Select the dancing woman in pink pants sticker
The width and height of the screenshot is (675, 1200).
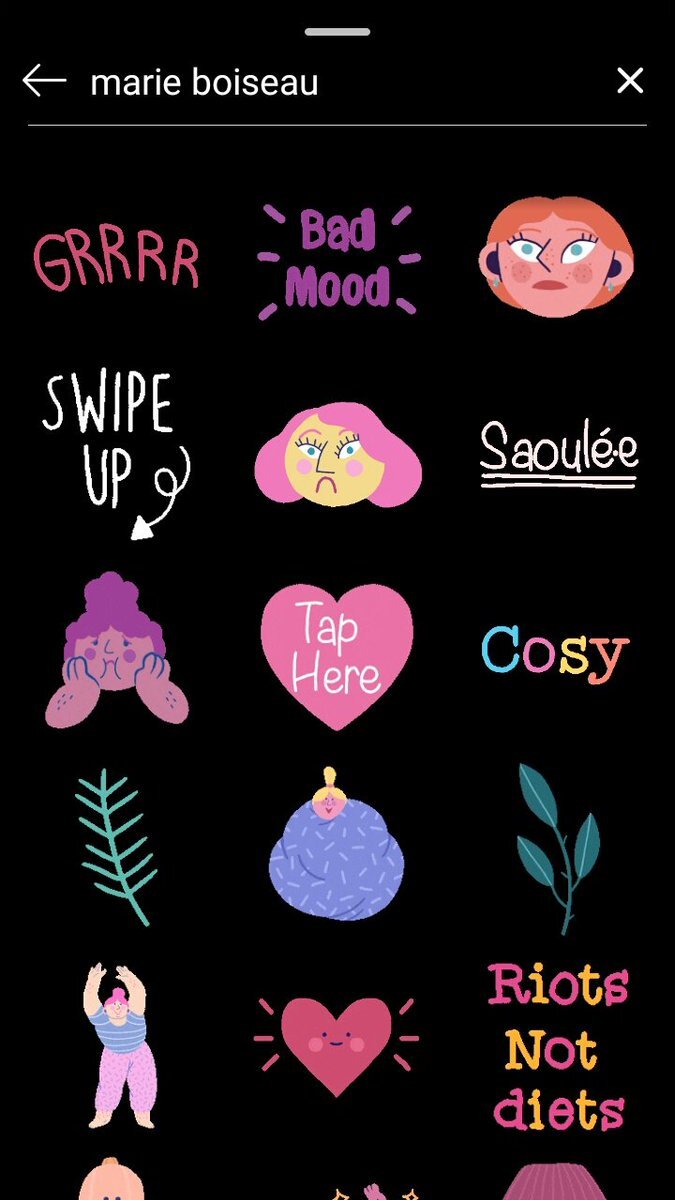116,1045
